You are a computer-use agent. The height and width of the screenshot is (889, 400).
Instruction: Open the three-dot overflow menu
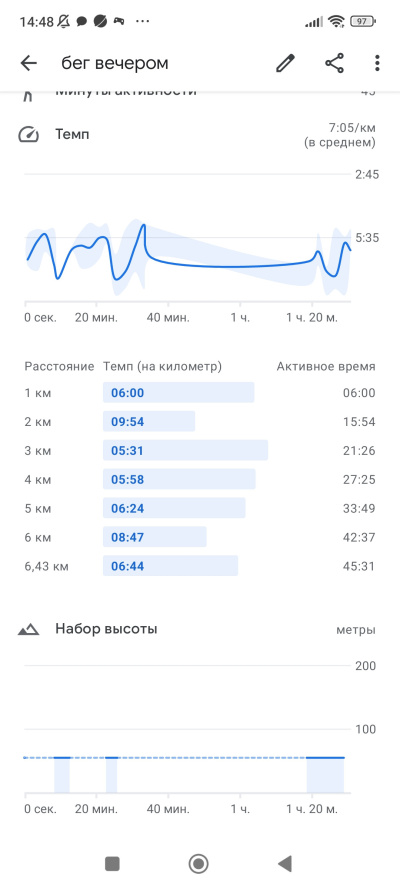click(x=377, y=63)
